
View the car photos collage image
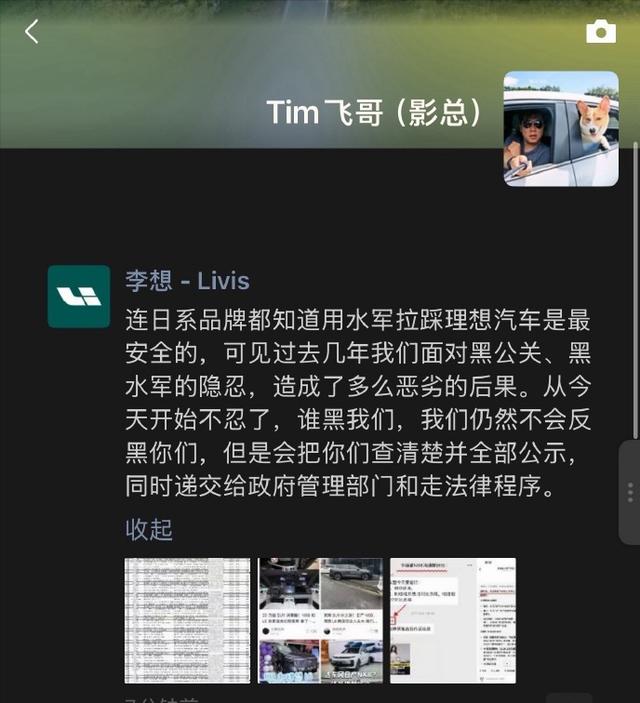pos(320,621)
